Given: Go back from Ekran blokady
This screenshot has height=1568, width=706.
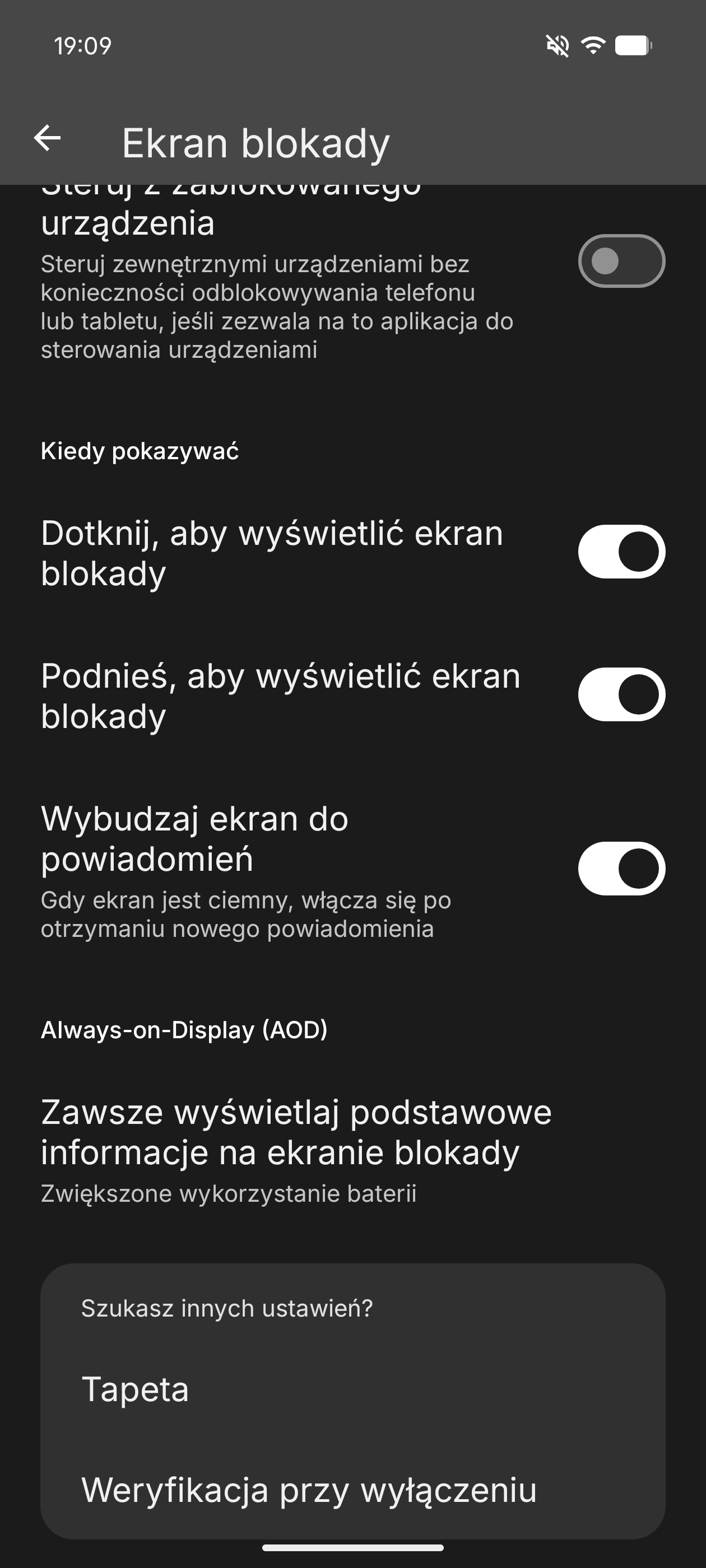Looking at the screenshot, I should 47,138.
